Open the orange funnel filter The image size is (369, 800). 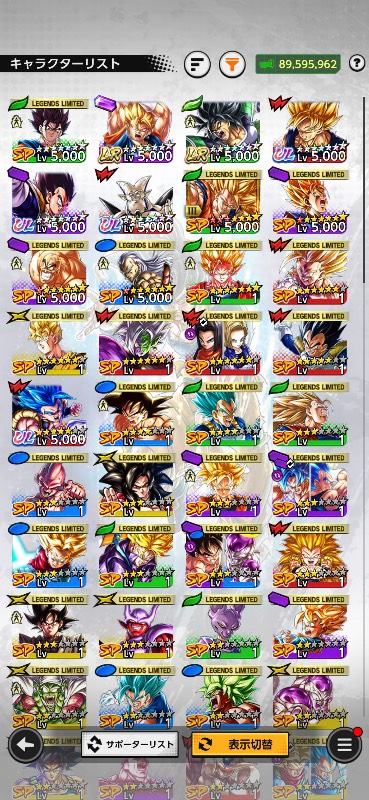(x=232, y=64)
